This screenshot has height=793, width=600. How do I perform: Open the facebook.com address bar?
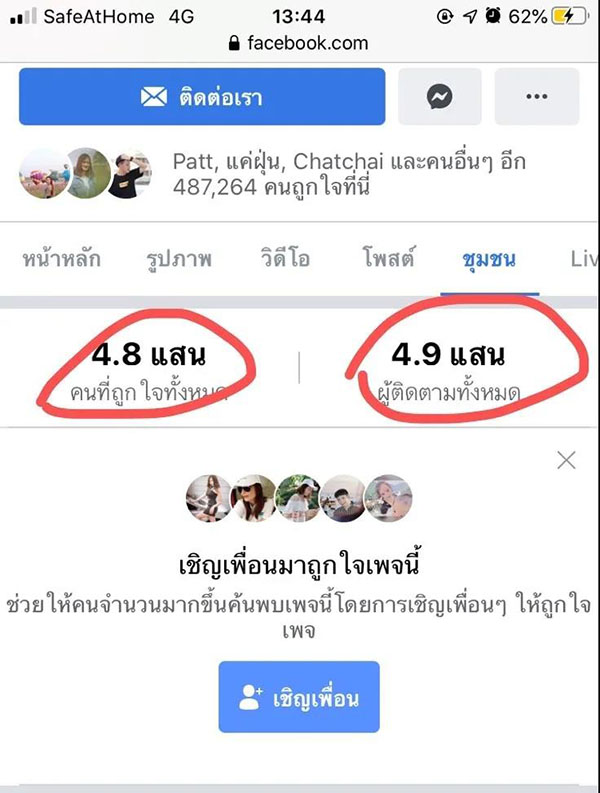(298, 43)
